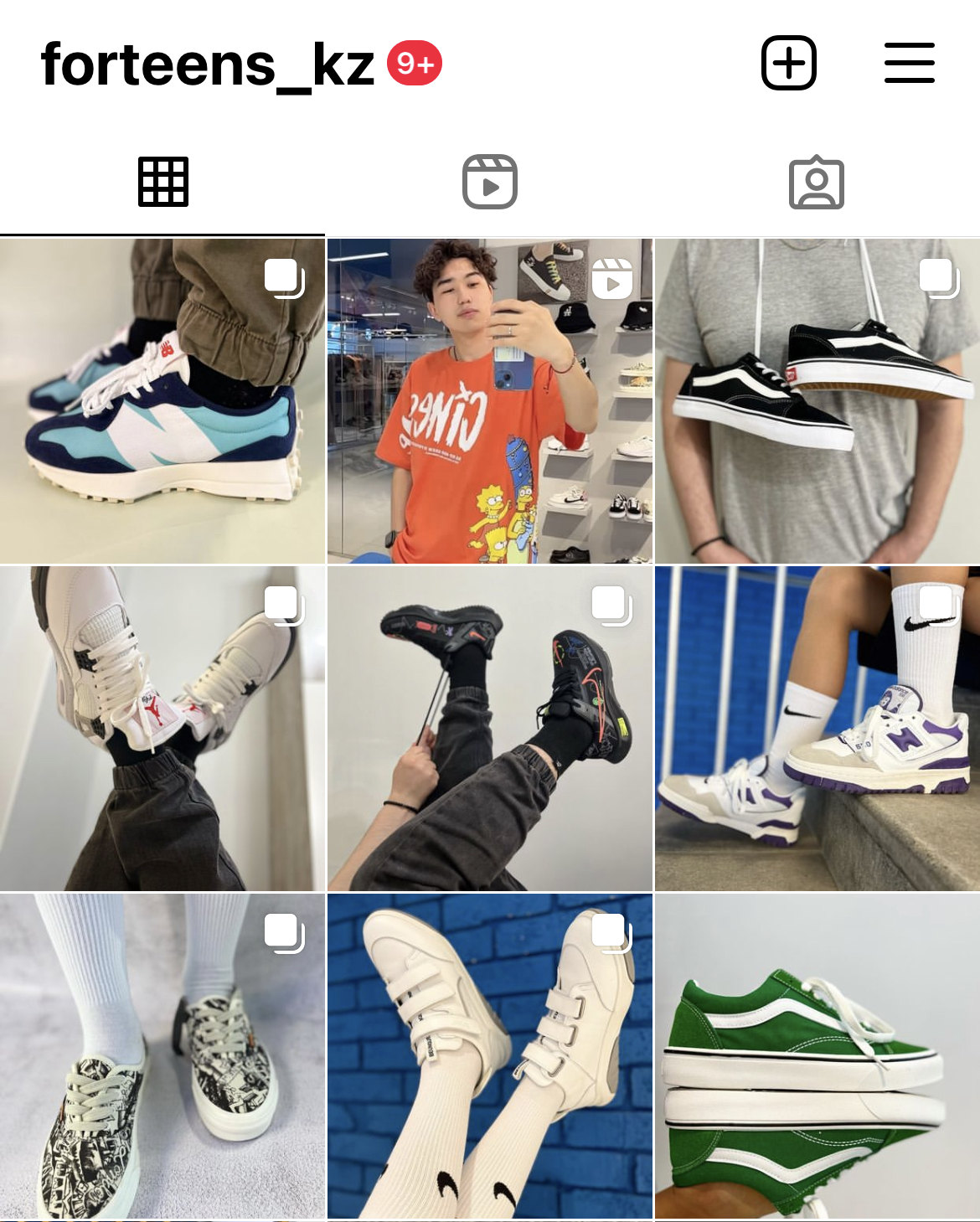Open the black Vans hanging by laces post
The height and width of the screenshot is (1222, 980).
point(817,401)
